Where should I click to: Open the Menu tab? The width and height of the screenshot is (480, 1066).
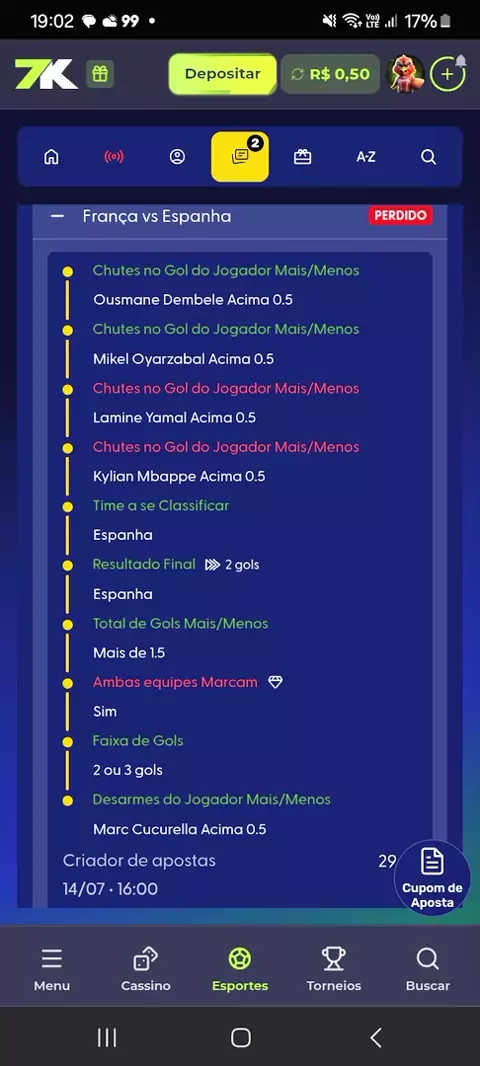pyautogui.click(x=52, y=969)
